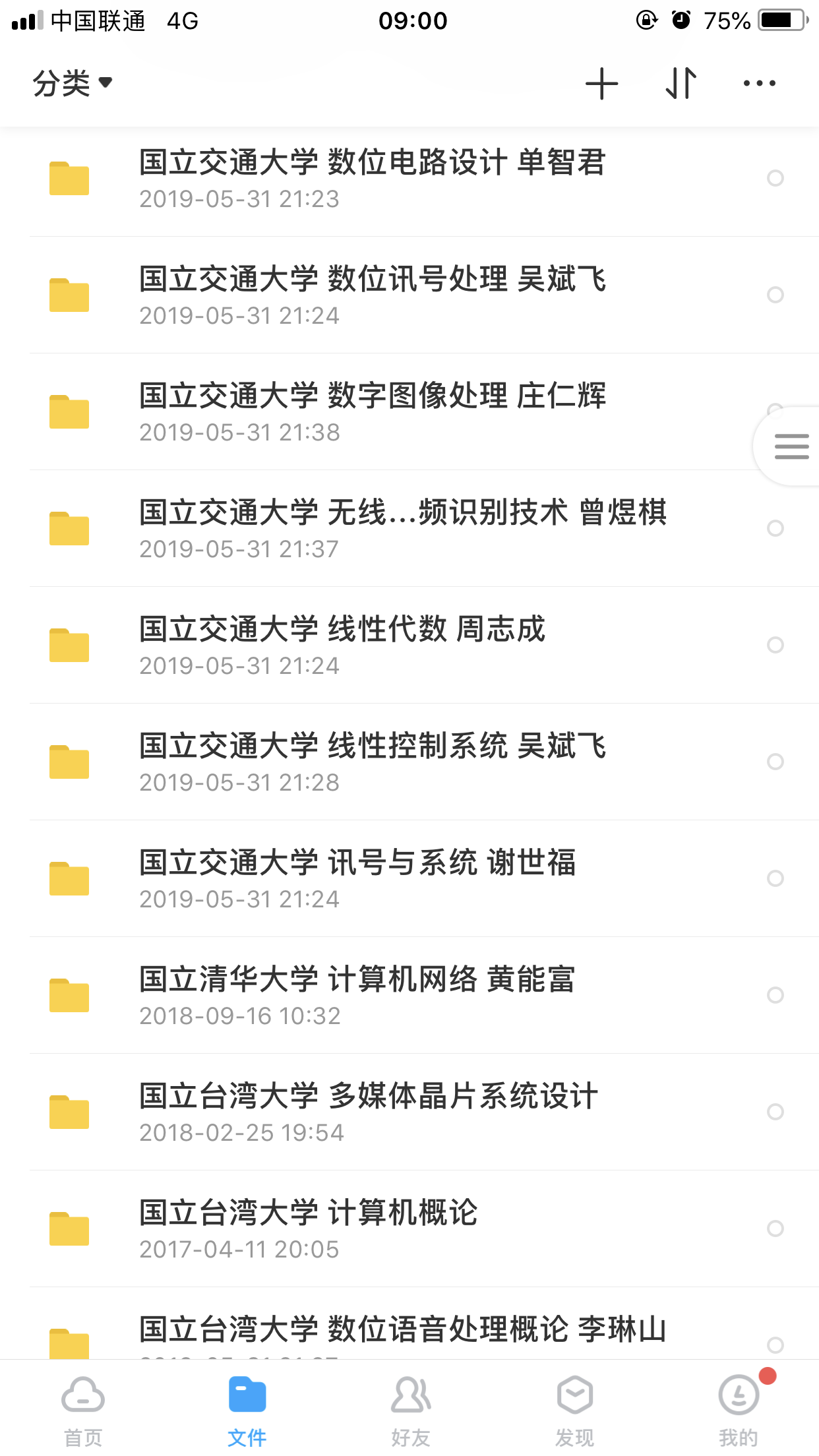
Task: Tap the plus icon to add new
Action: coord(601,84)
